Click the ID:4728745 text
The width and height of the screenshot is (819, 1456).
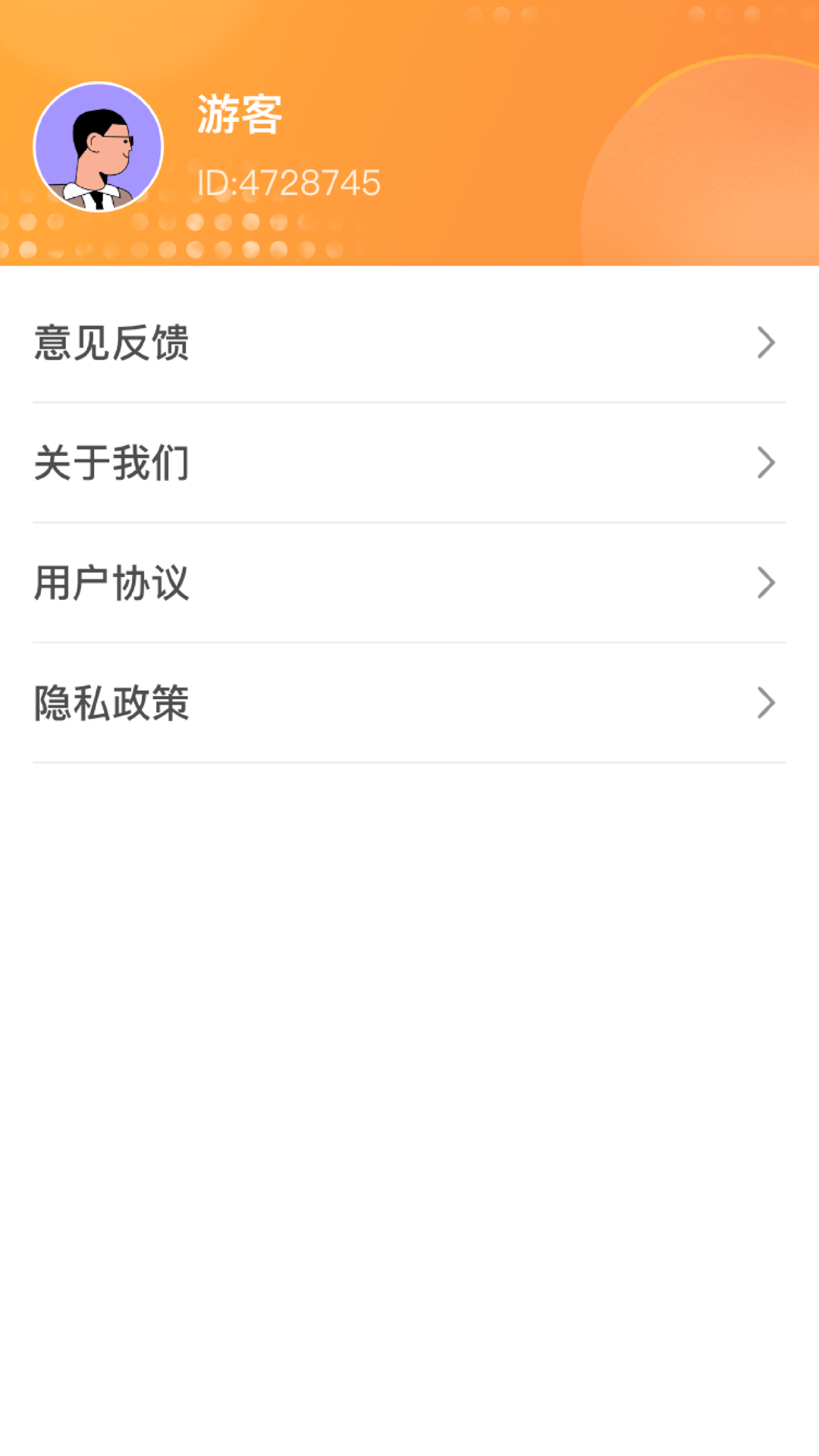tap(288, 182)
